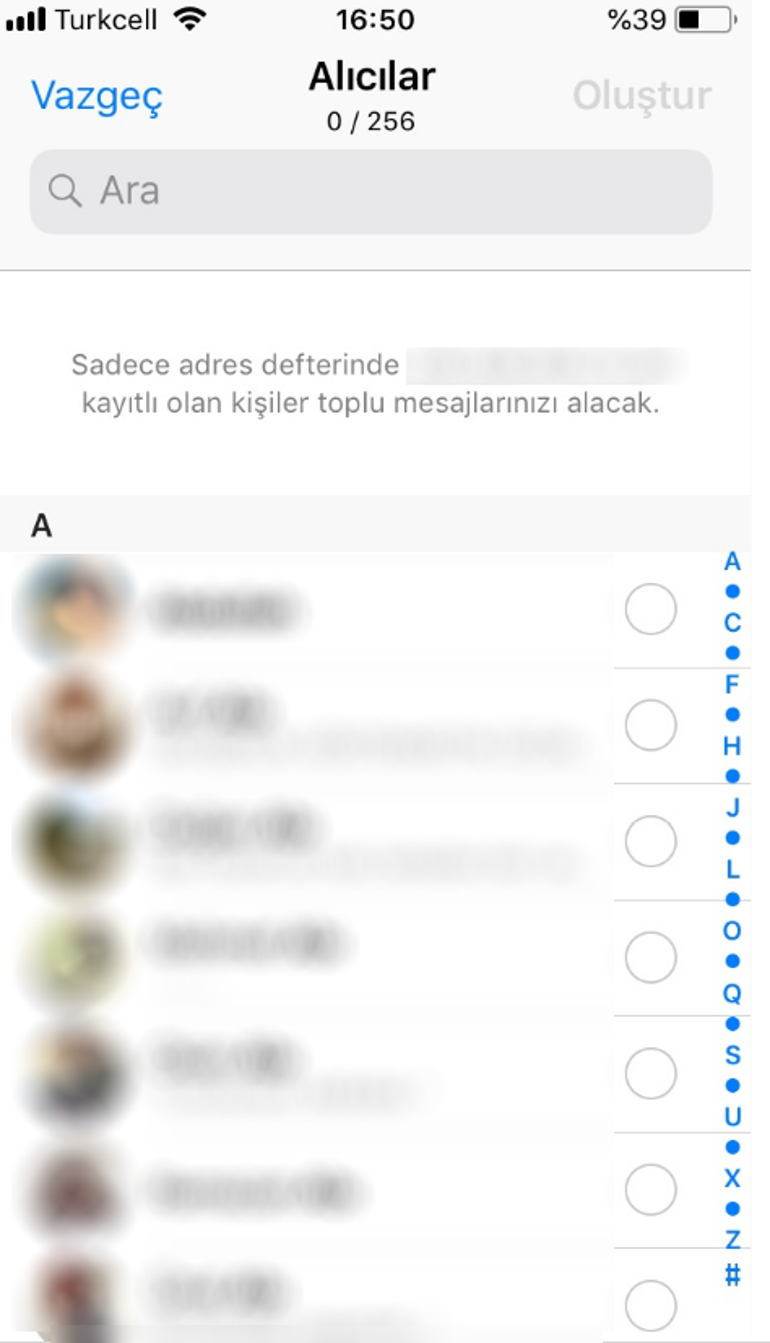Tap Vazgeç to cancel recipient selection
This screenshot has width=770, height=1343.
click(97, 96)
